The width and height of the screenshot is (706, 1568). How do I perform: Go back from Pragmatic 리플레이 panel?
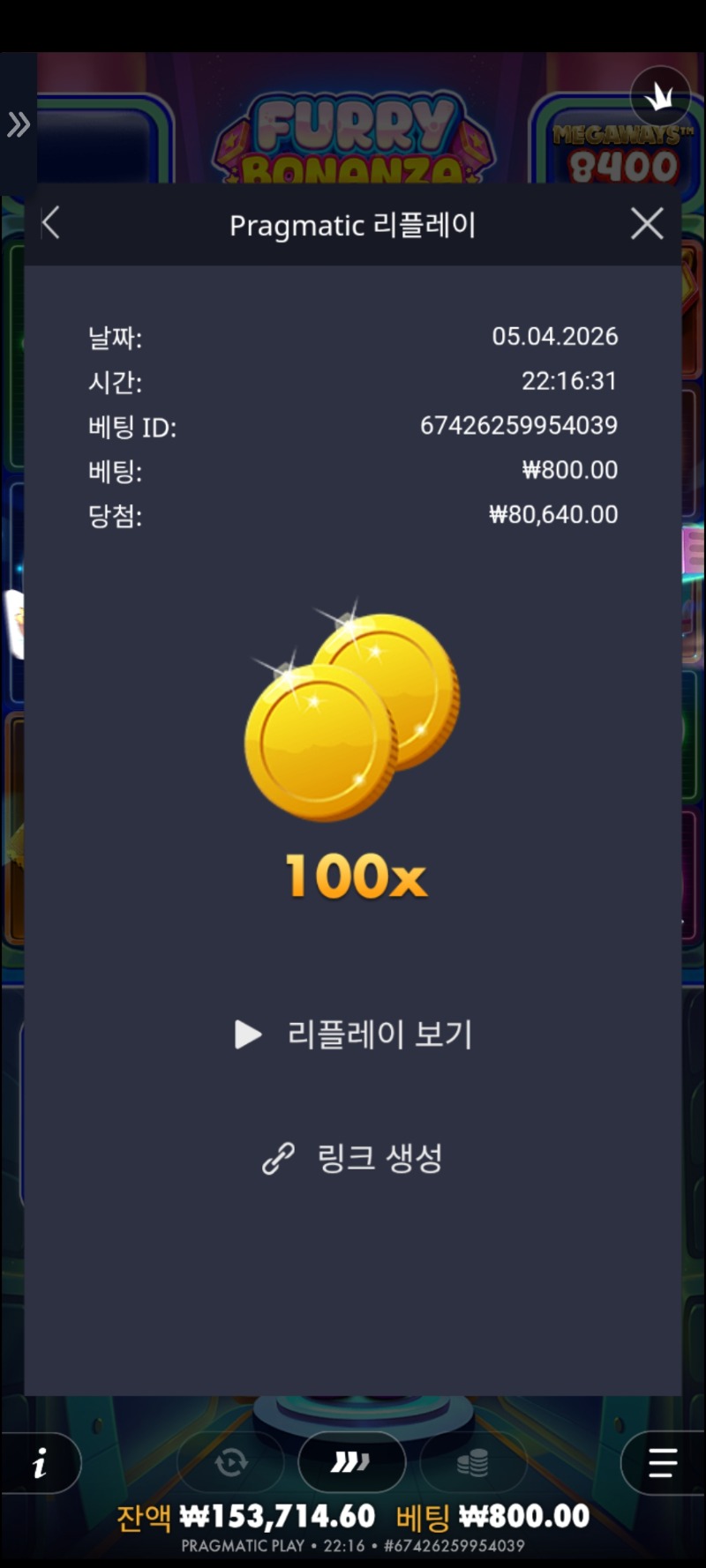click(51, 223)
